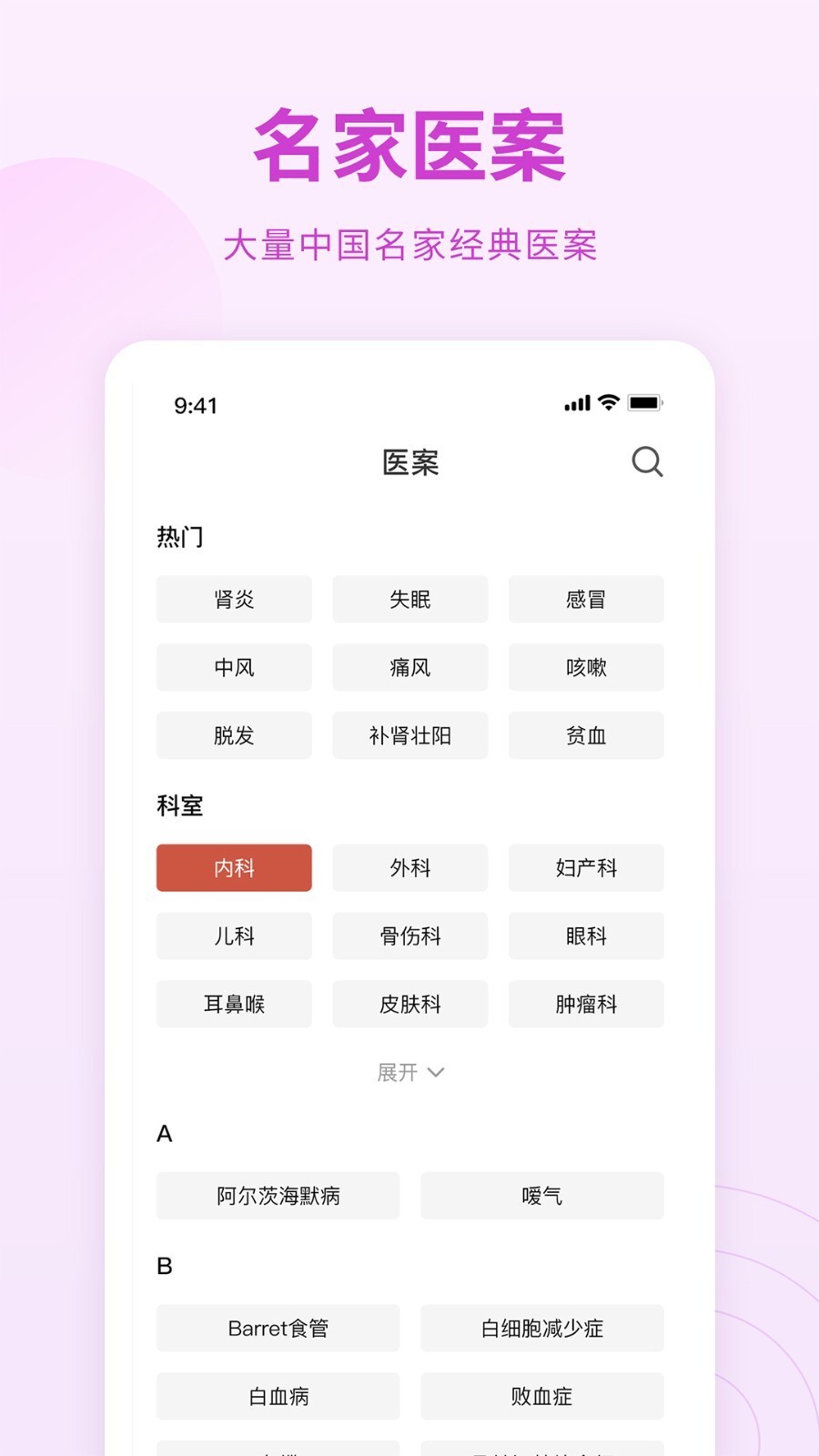The width and height of the screenshot is (819, 1456).
Task: Tap the cellular signal icon in the status bar
Action: click(x=576, y=401)
